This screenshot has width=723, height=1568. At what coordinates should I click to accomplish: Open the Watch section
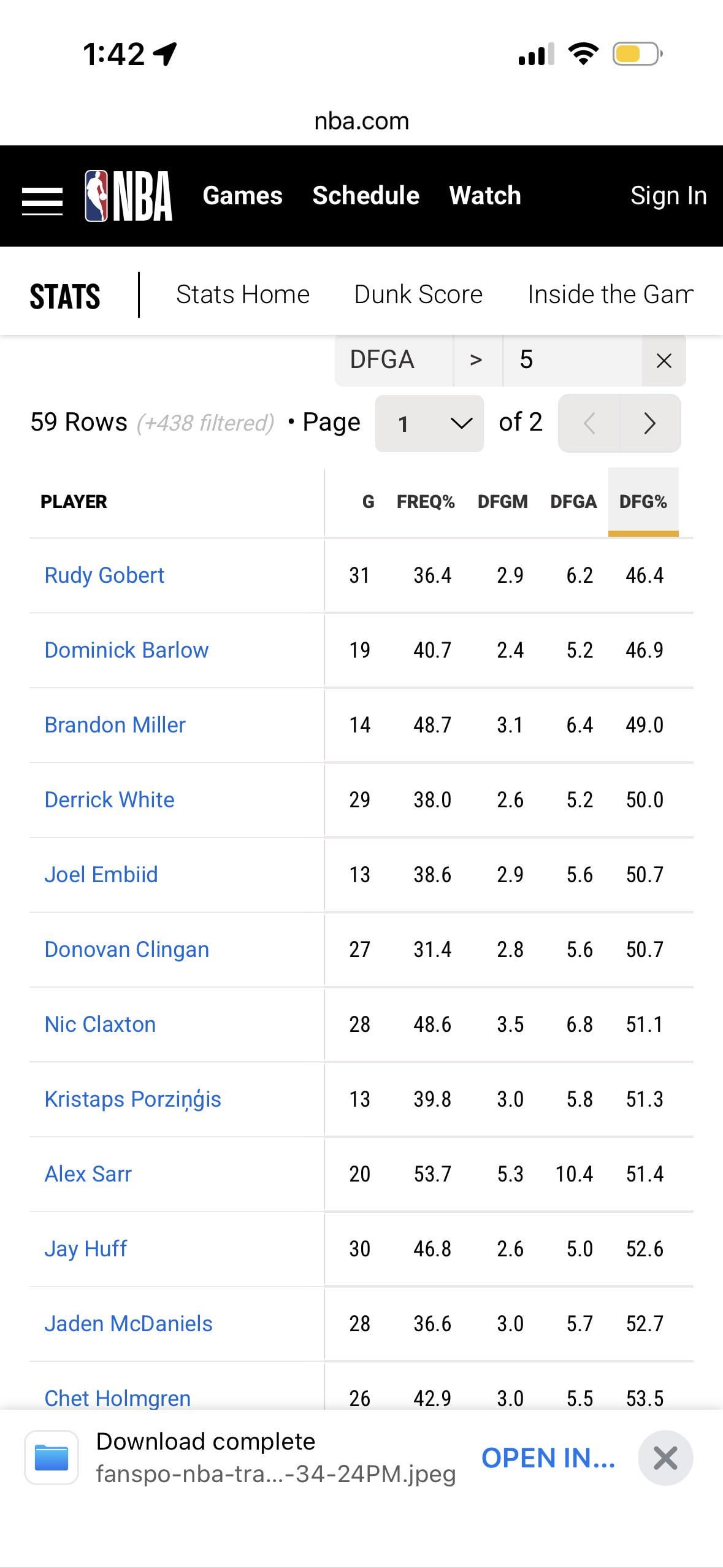pos(484,196)
